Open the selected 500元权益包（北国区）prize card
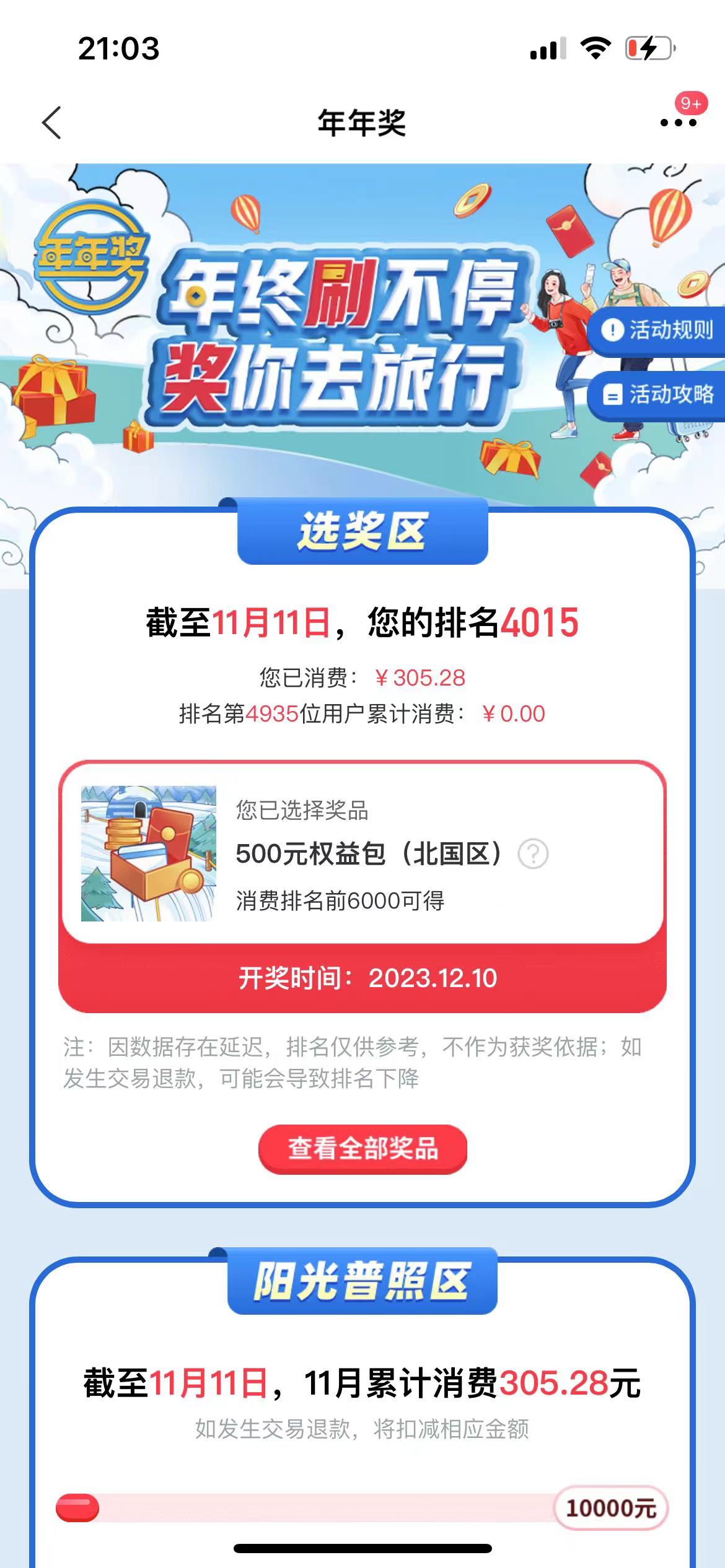This screenshot has width=725, height=1568. click(x=362, y=853)
